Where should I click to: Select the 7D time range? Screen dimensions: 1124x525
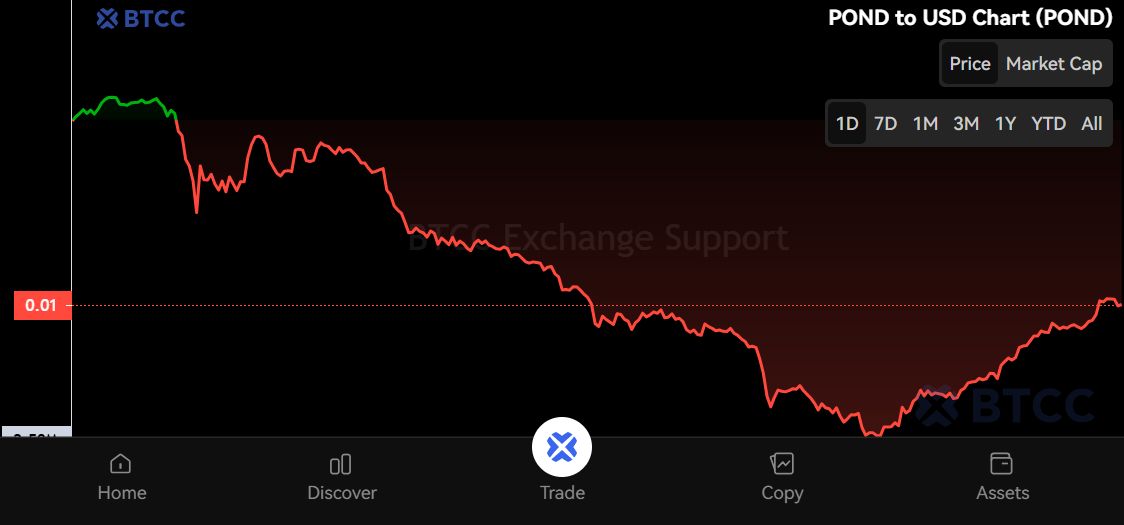(x=885, y=124)
